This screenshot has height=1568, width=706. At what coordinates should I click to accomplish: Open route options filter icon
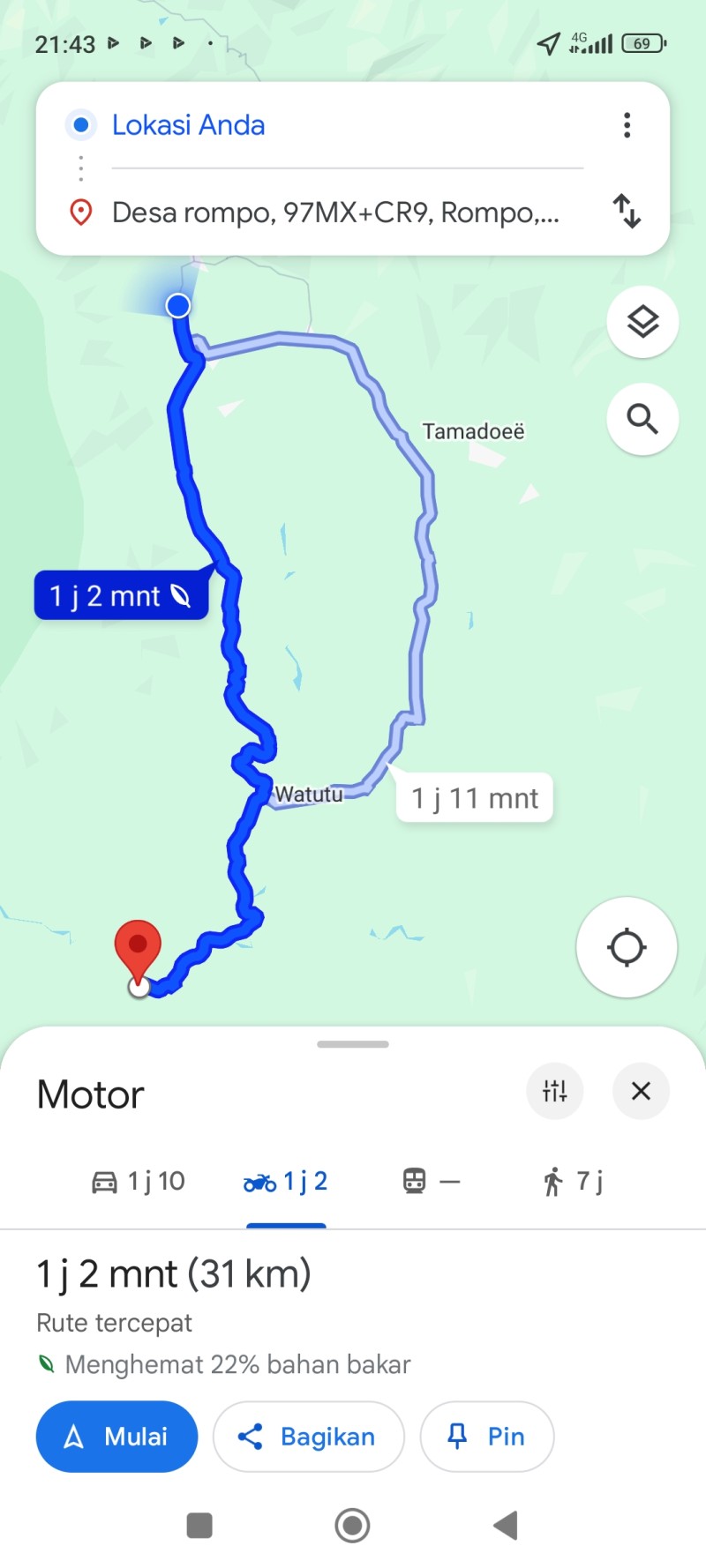click(x=554, y=1091)
